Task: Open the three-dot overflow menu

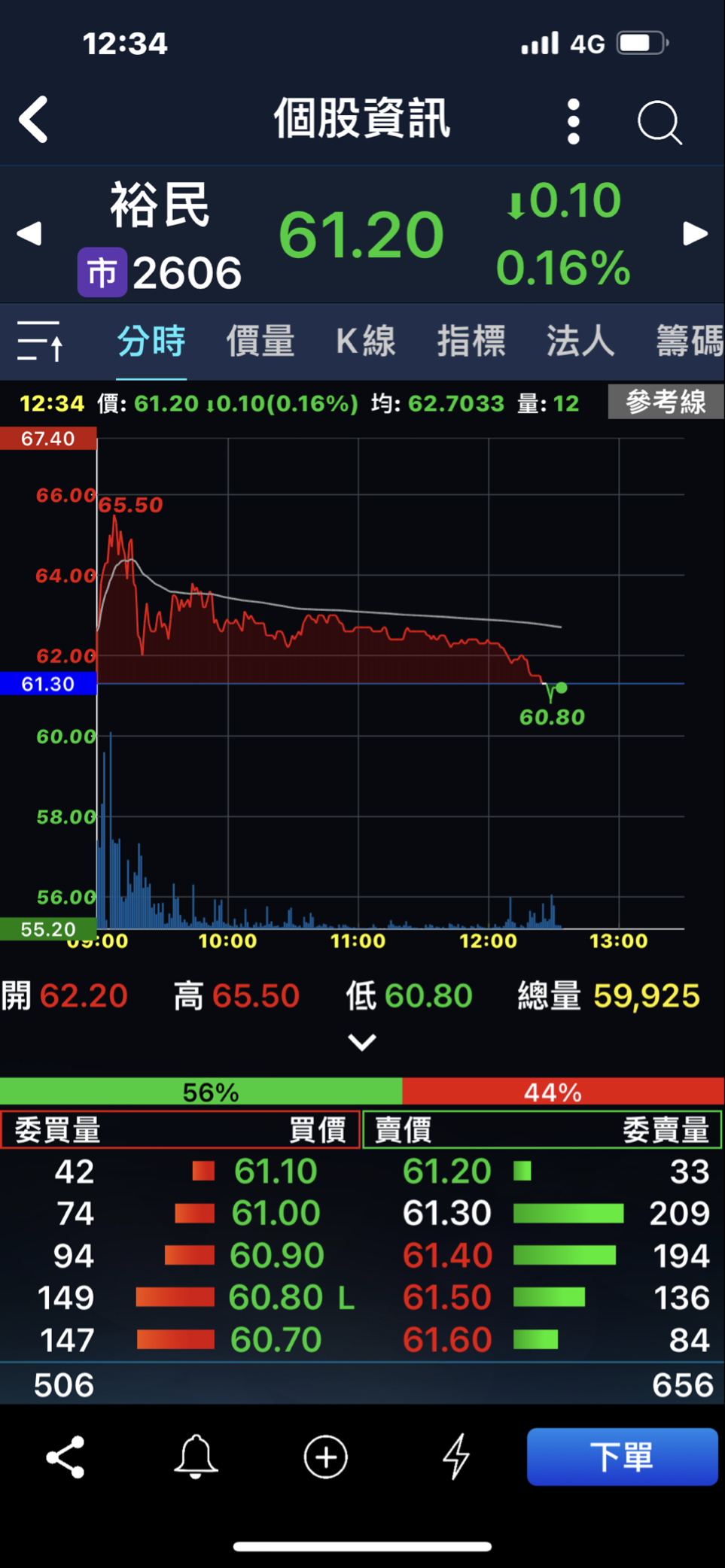Action: tap(573, 120)
